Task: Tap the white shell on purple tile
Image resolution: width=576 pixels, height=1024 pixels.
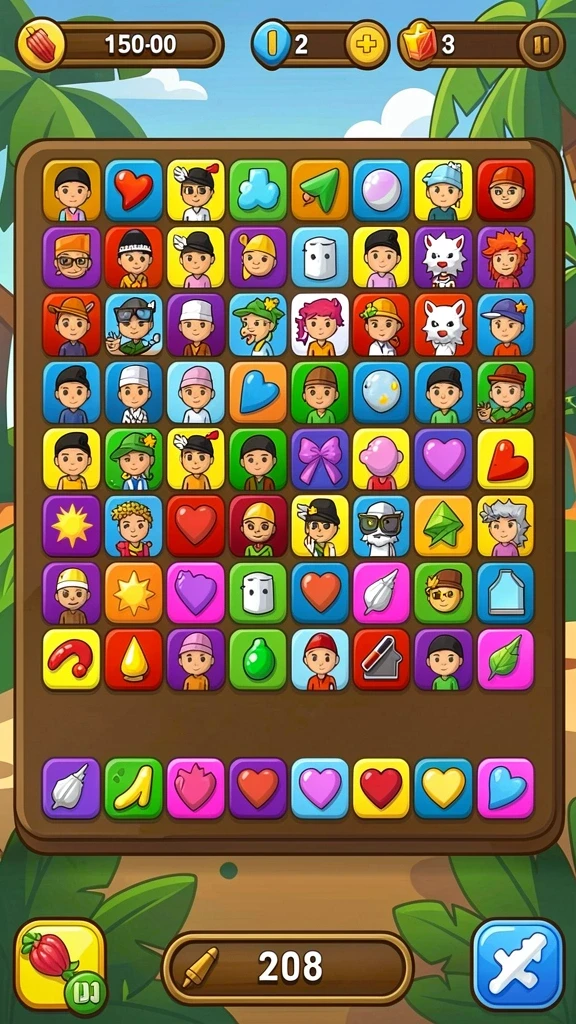Action: 72,788
